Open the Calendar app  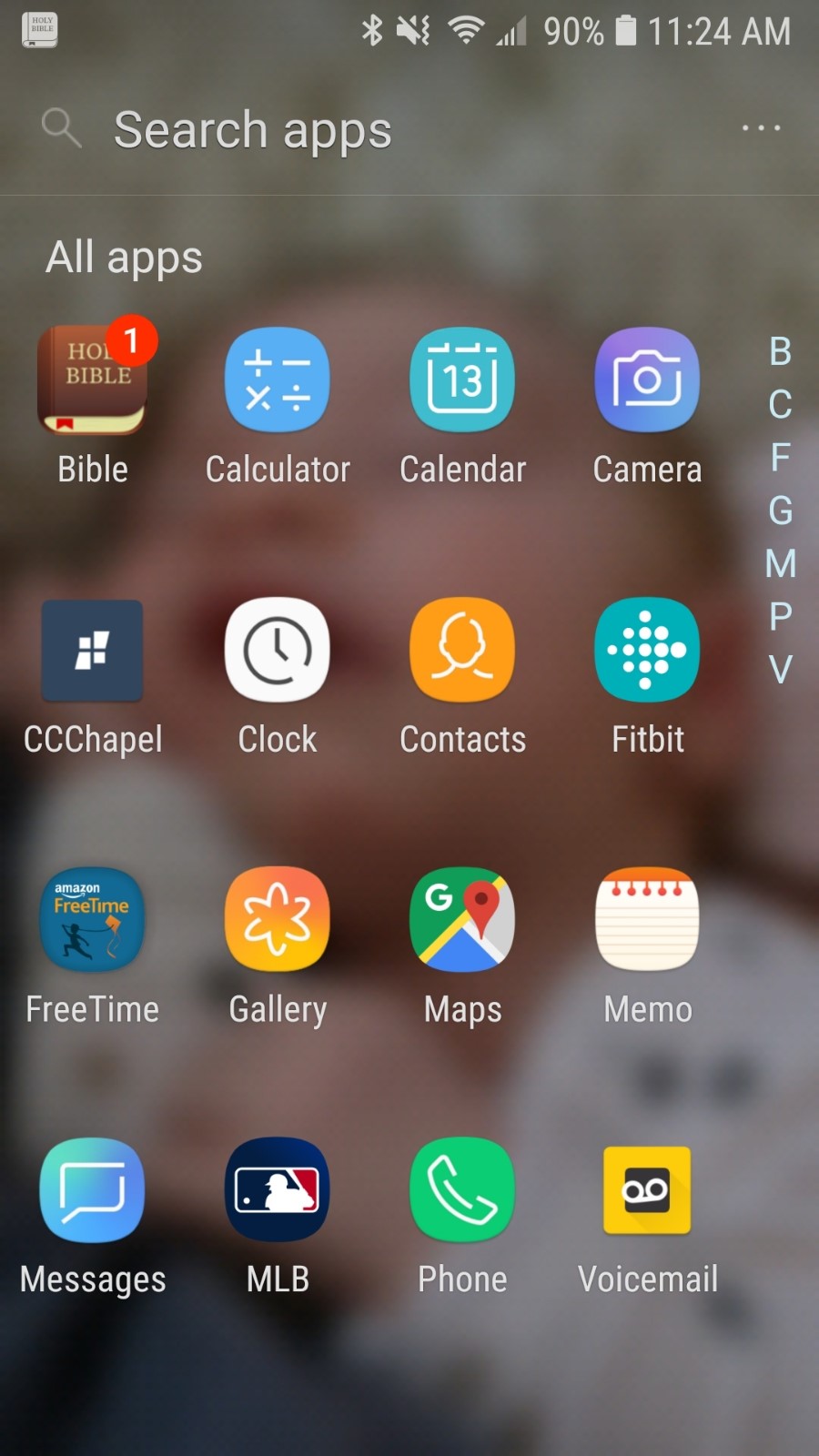(462, 380)
